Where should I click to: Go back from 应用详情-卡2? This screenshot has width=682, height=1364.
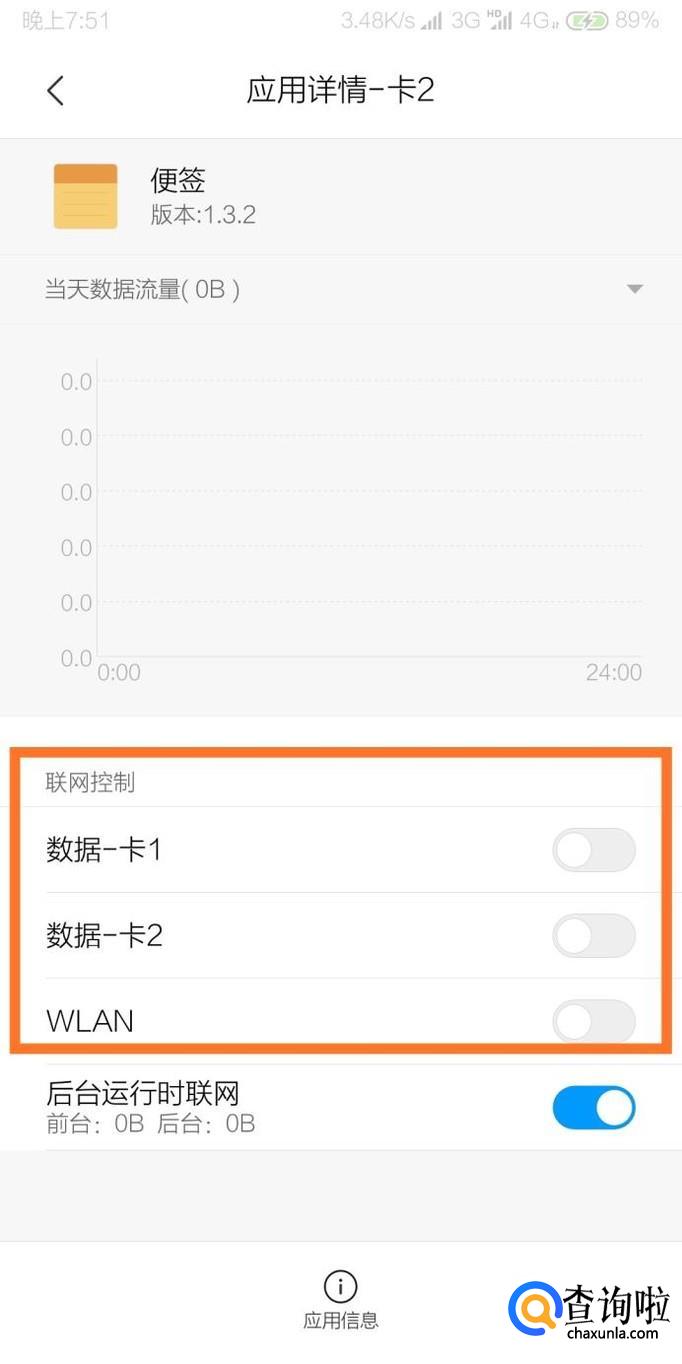click(55, 91)
